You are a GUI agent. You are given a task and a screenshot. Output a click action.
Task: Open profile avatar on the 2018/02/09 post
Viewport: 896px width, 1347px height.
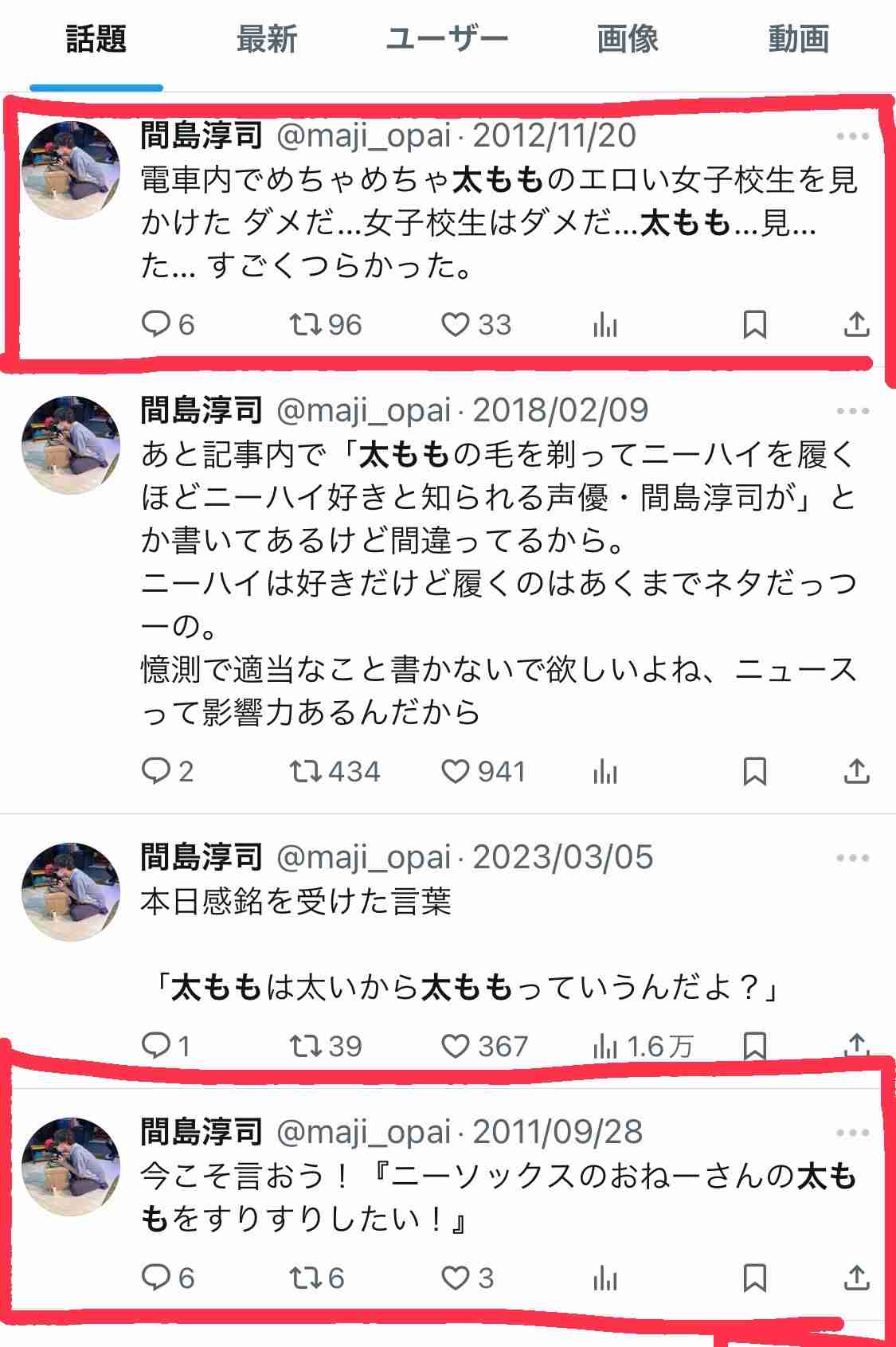(71, 445)
